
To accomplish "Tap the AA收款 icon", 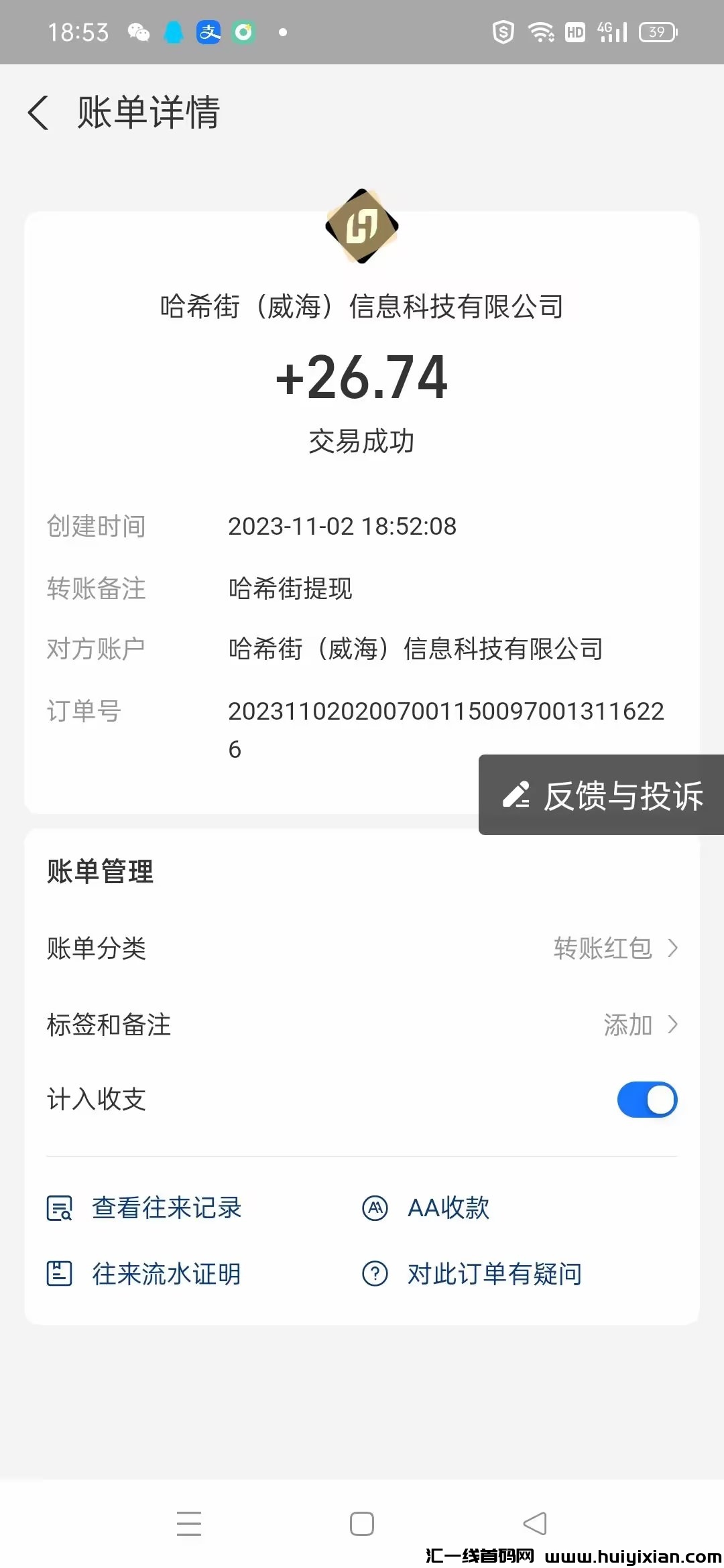I will [x=375, y=1208].
